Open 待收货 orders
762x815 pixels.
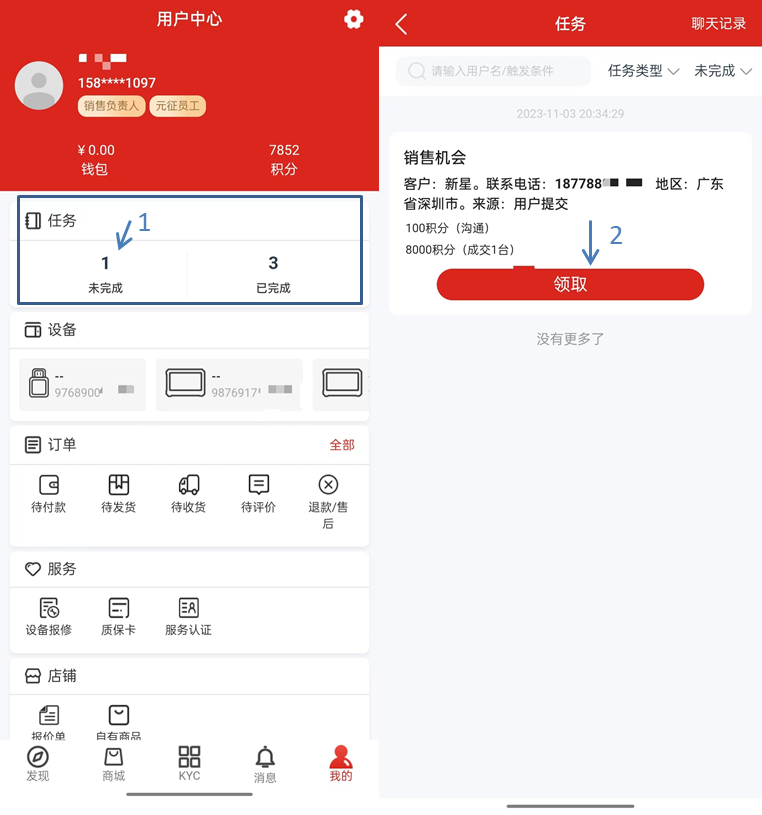click(188, 494)
